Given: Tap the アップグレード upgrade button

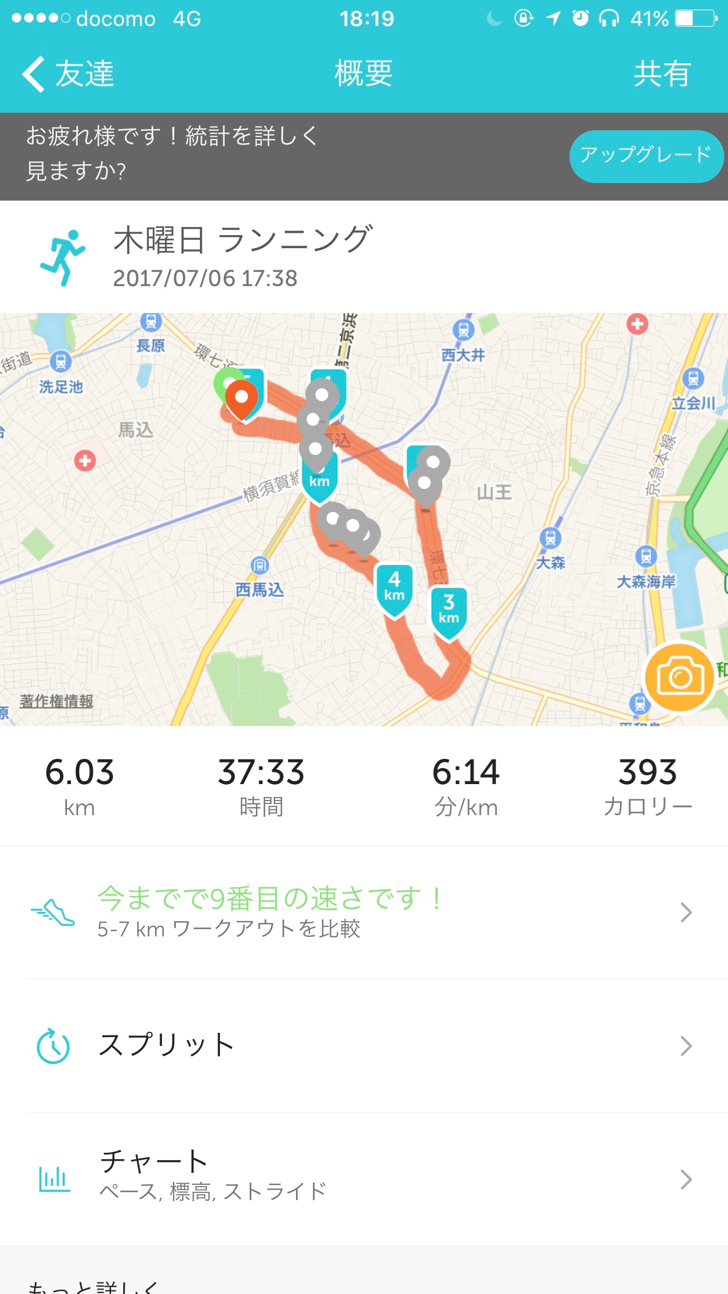Looking at the screenshot, I should click(x=646, y=156).
